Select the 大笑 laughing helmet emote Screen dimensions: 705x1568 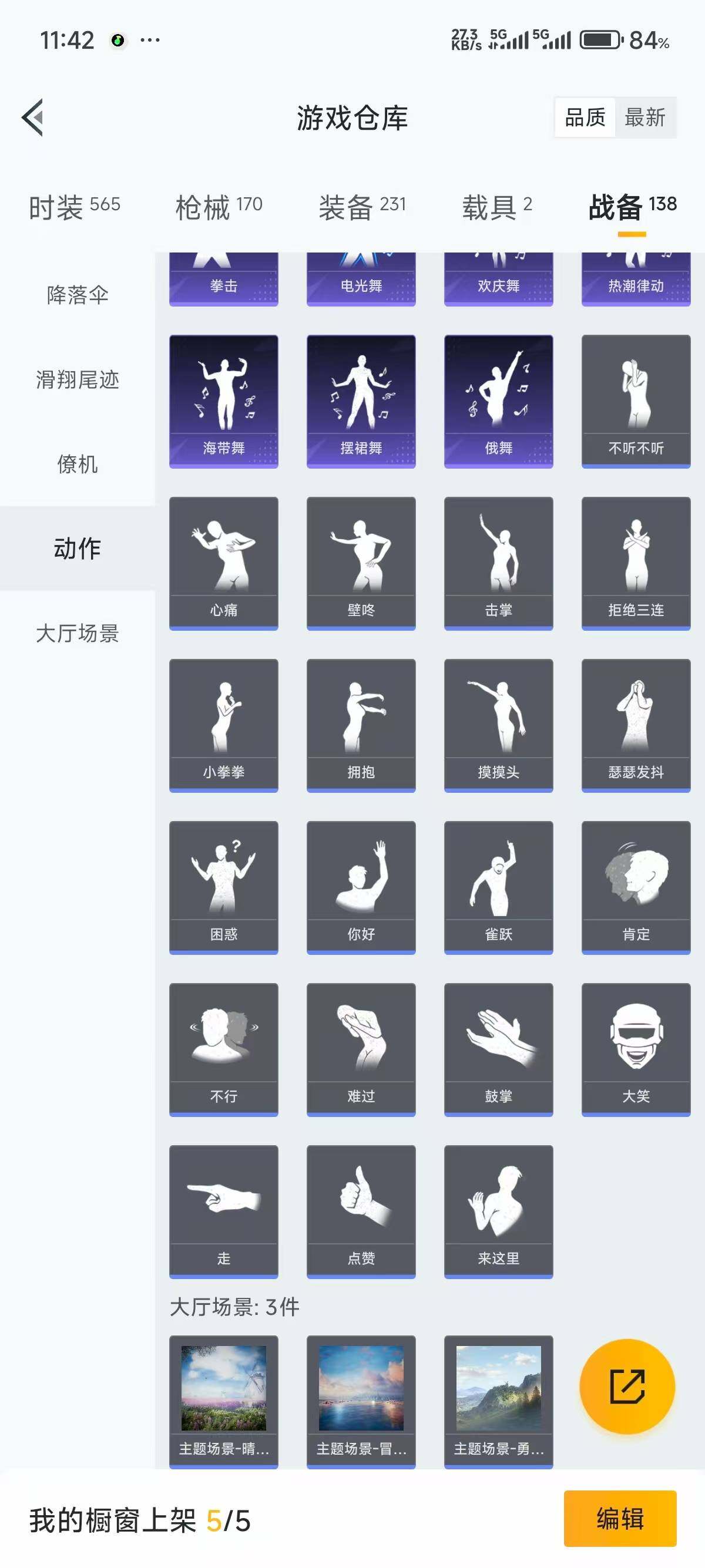(x=636, y=1047)
